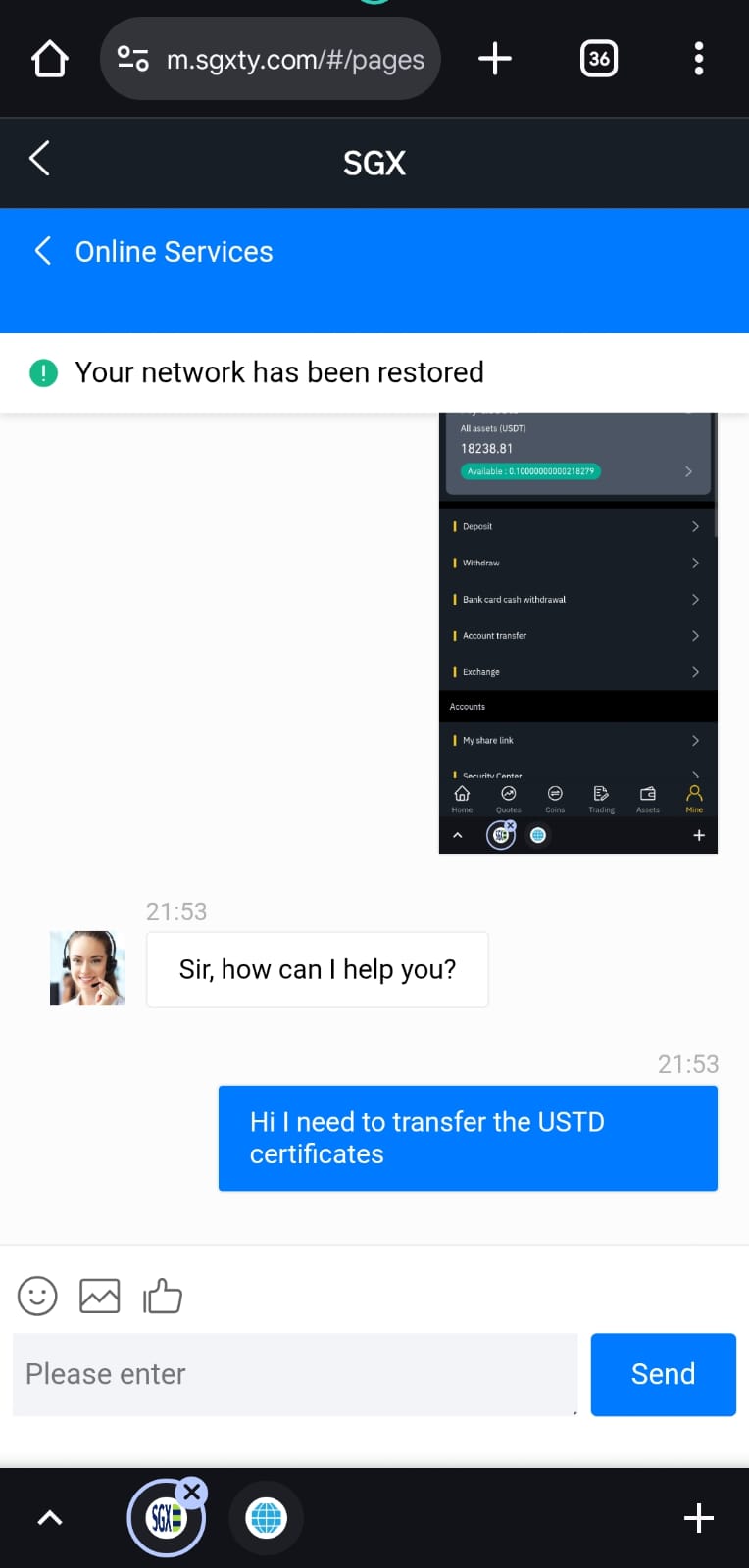Screen dimensions: 749x1568
Task: Go to the browser home page
Action: [x=49, y=59]
